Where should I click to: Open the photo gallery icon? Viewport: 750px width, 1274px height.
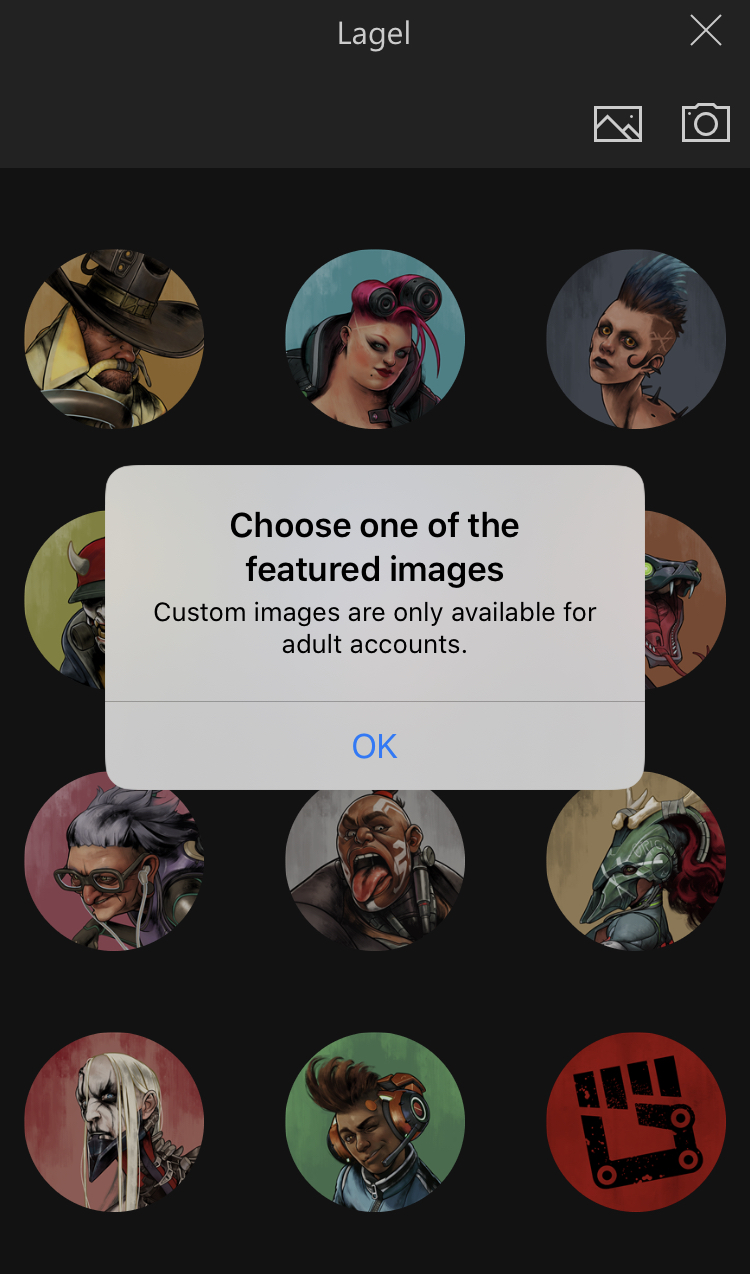click(618, 124)
